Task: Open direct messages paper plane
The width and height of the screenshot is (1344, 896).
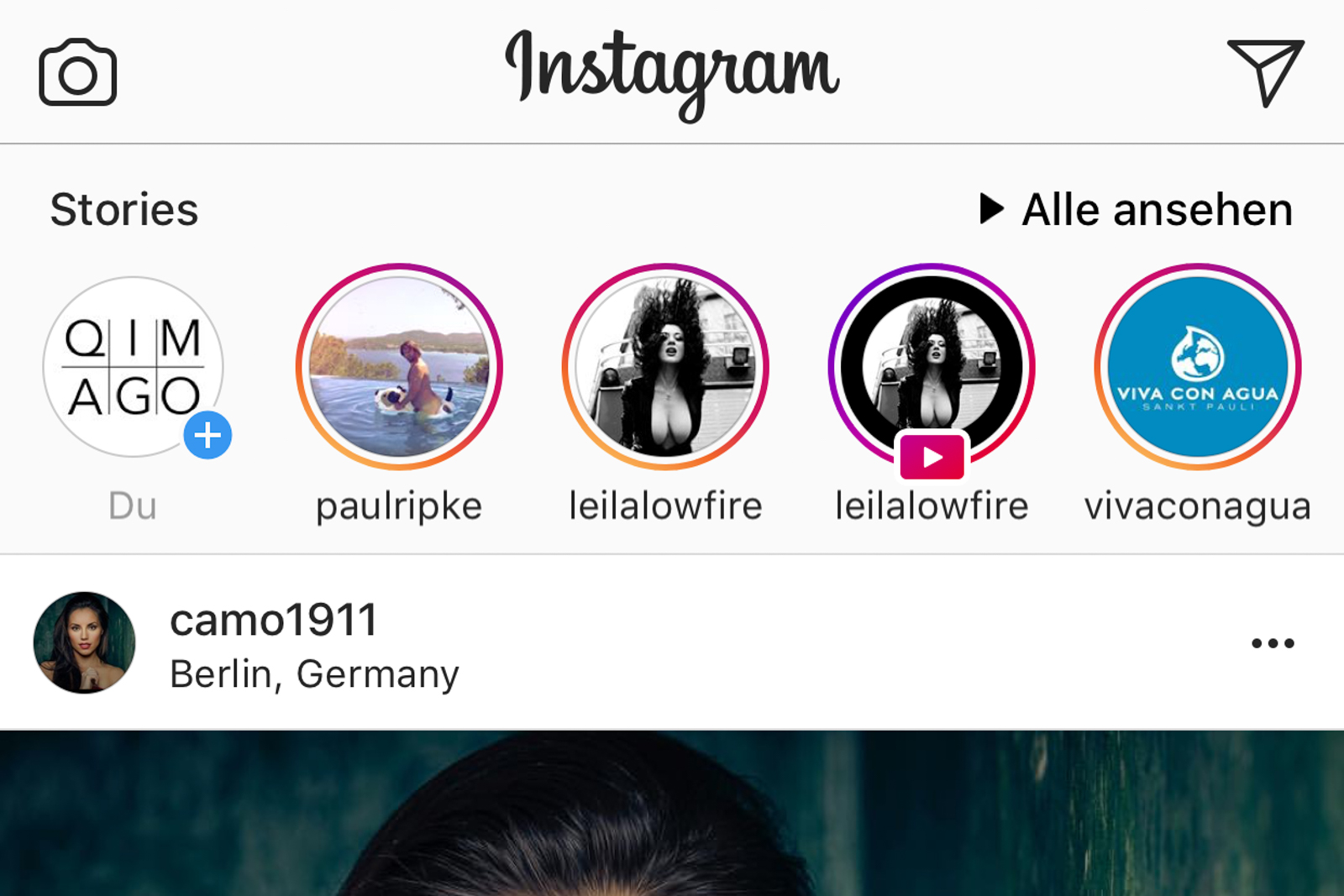Action: (1265, 71)
